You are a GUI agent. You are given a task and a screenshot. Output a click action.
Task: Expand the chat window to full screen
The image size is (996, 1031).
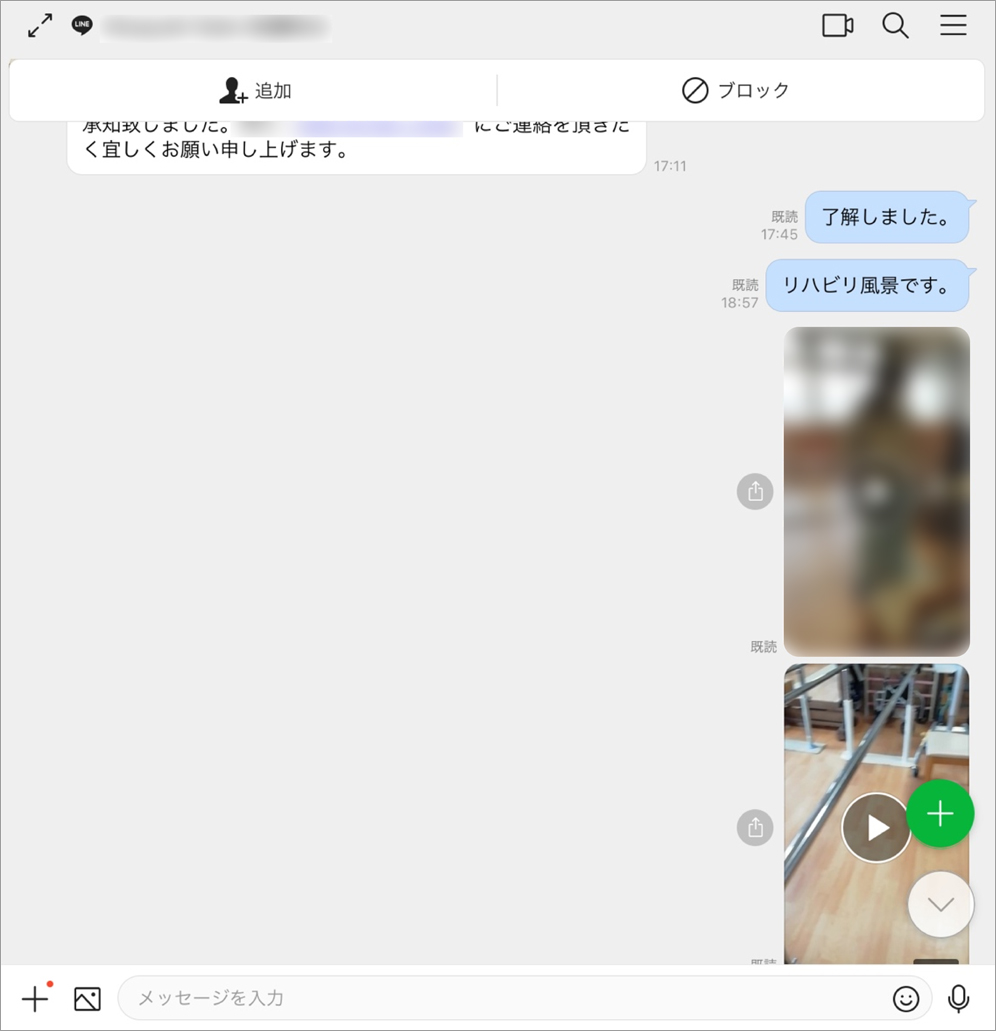[x=40, y=26]
